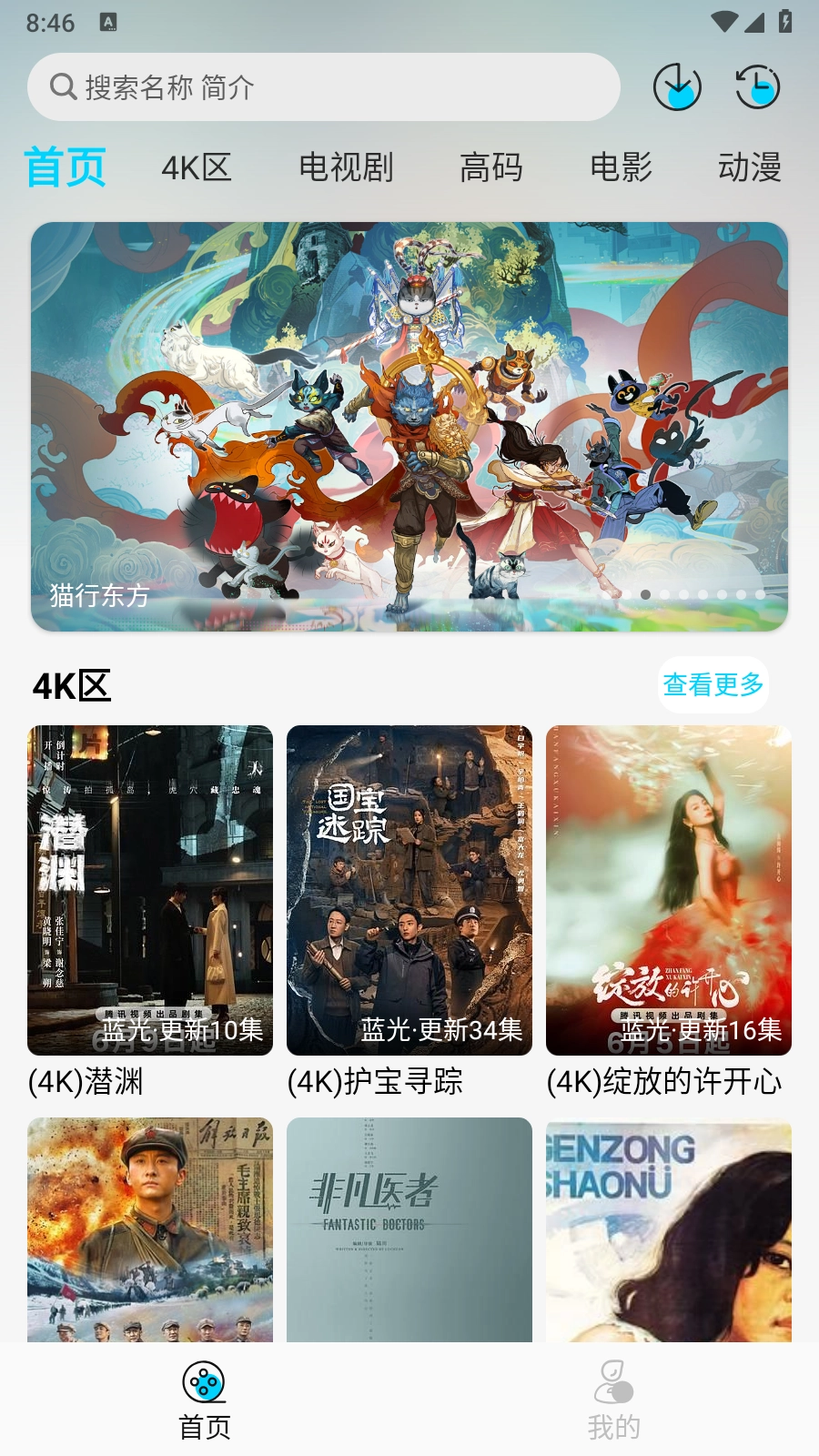The image size is (819, 1456).
Task: Open the download manager icon
Action: click(x=677, y=88)
